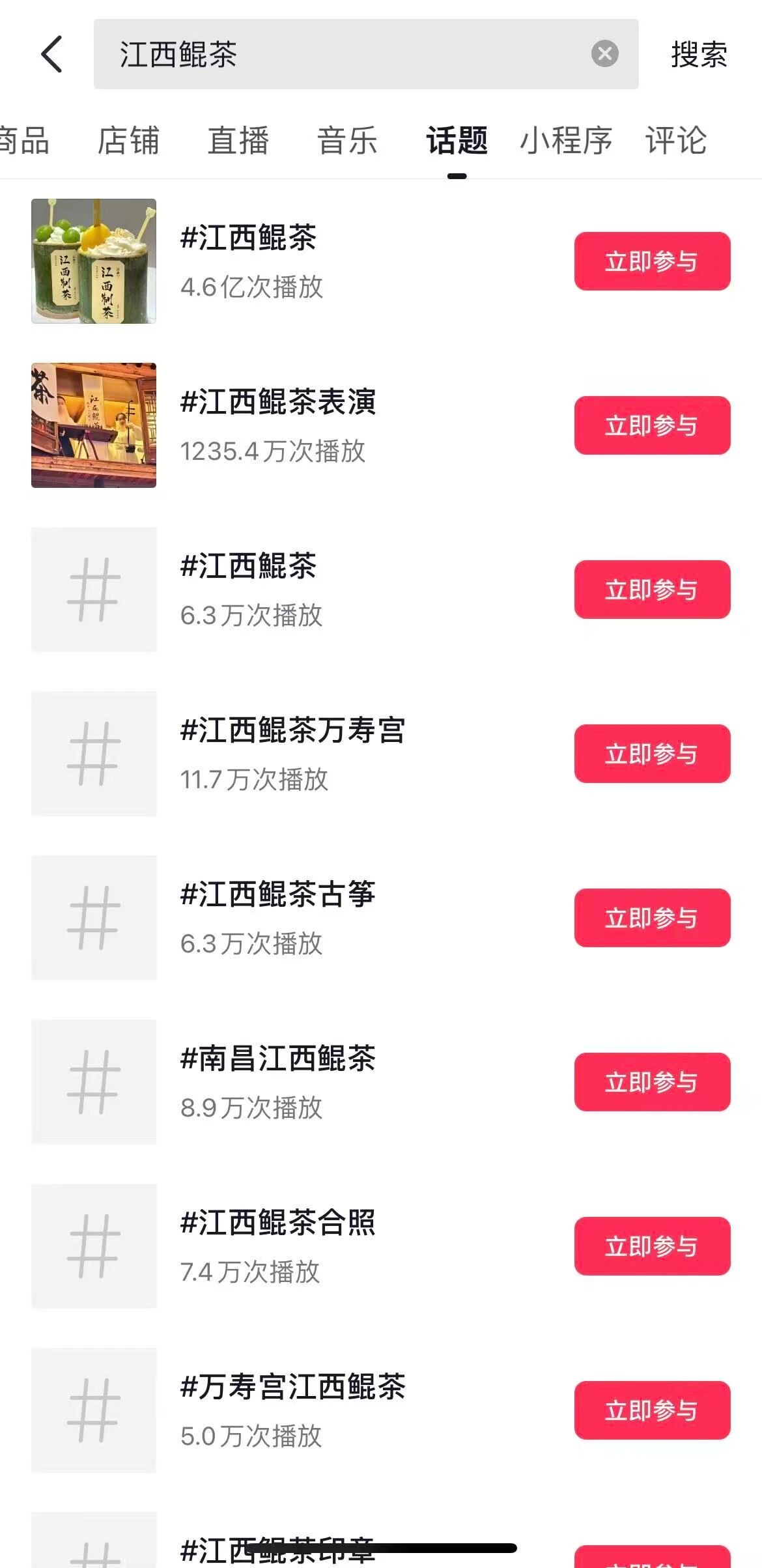The height and width of the screenshot is (1568, 762).
Task: Tap 立即参与 for #江西鲲茶古筝
Action: tap(652, 918)
